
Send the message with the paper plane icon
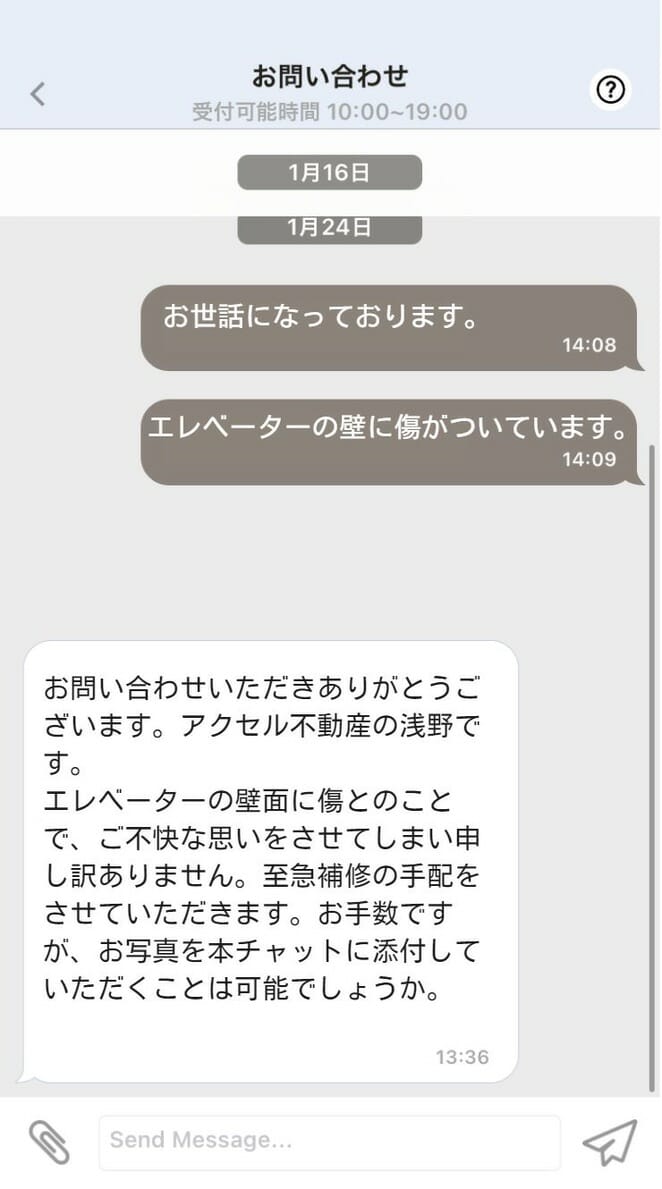610,1142
